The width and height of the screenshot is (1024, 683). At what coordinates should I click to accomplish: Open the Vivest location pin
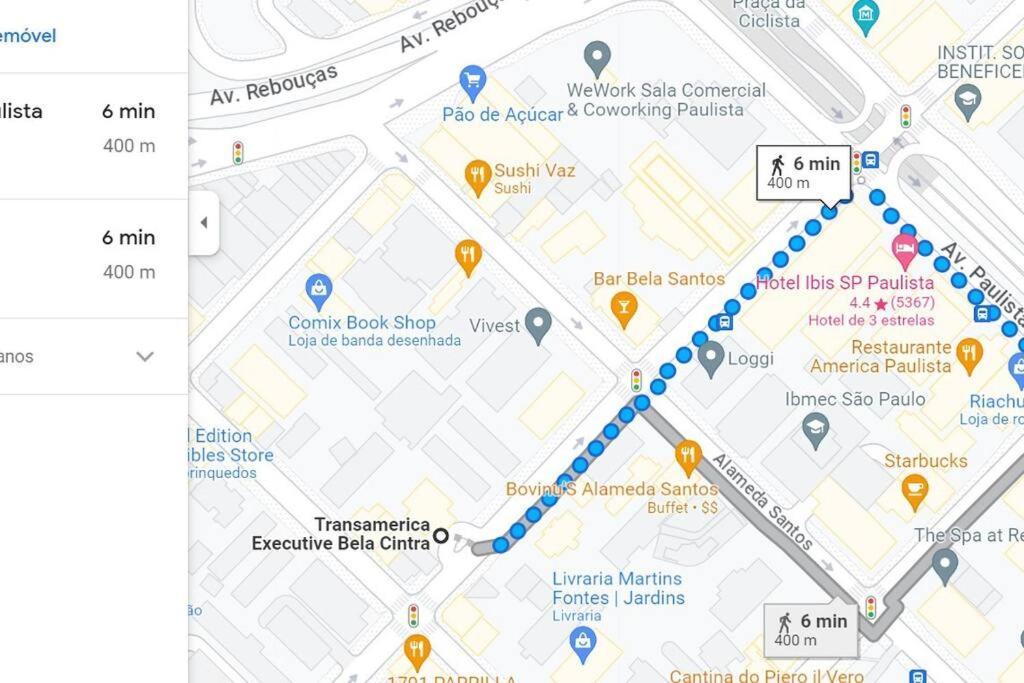539,324
